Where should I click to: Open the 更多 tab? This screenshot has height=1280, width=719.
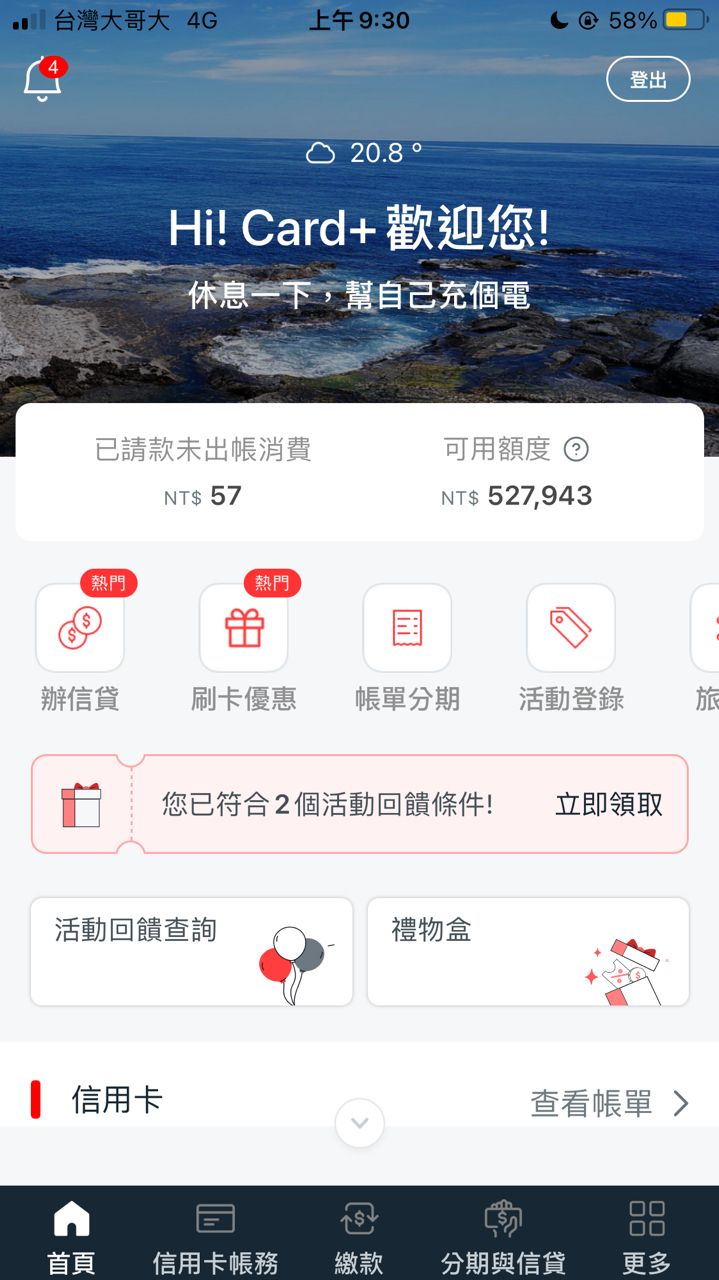tap(647, 1237)
